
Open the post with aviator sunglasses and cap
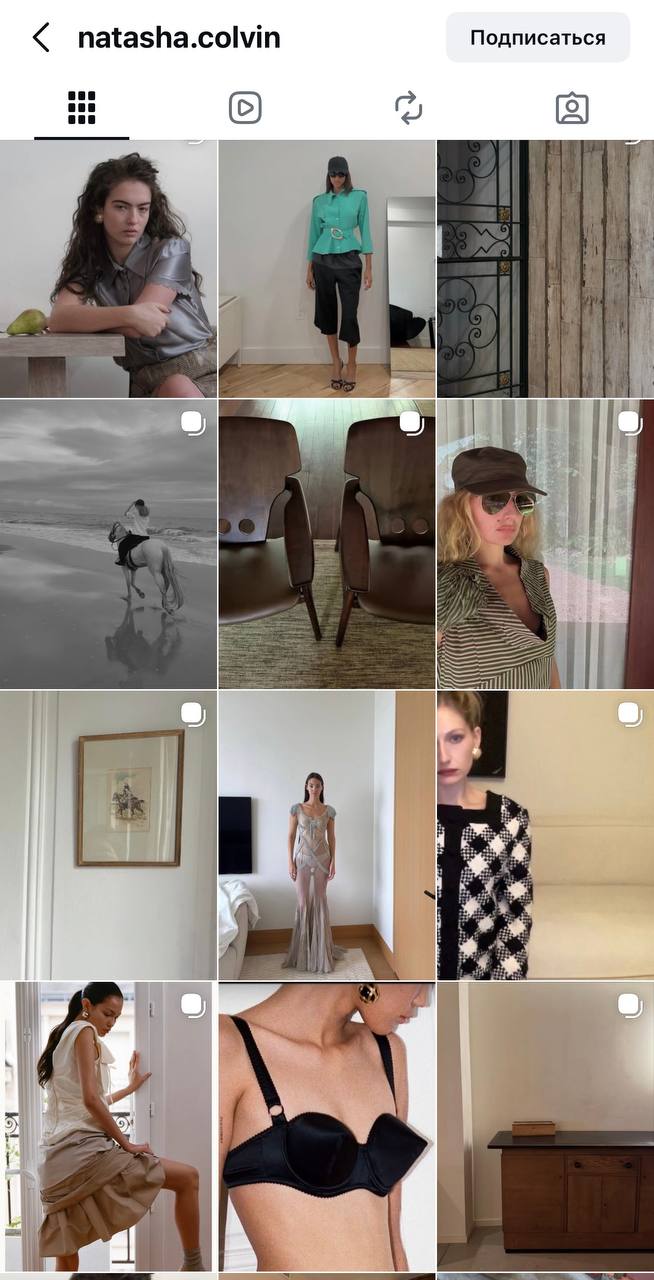pyautogui.click(x=545, y=545)
